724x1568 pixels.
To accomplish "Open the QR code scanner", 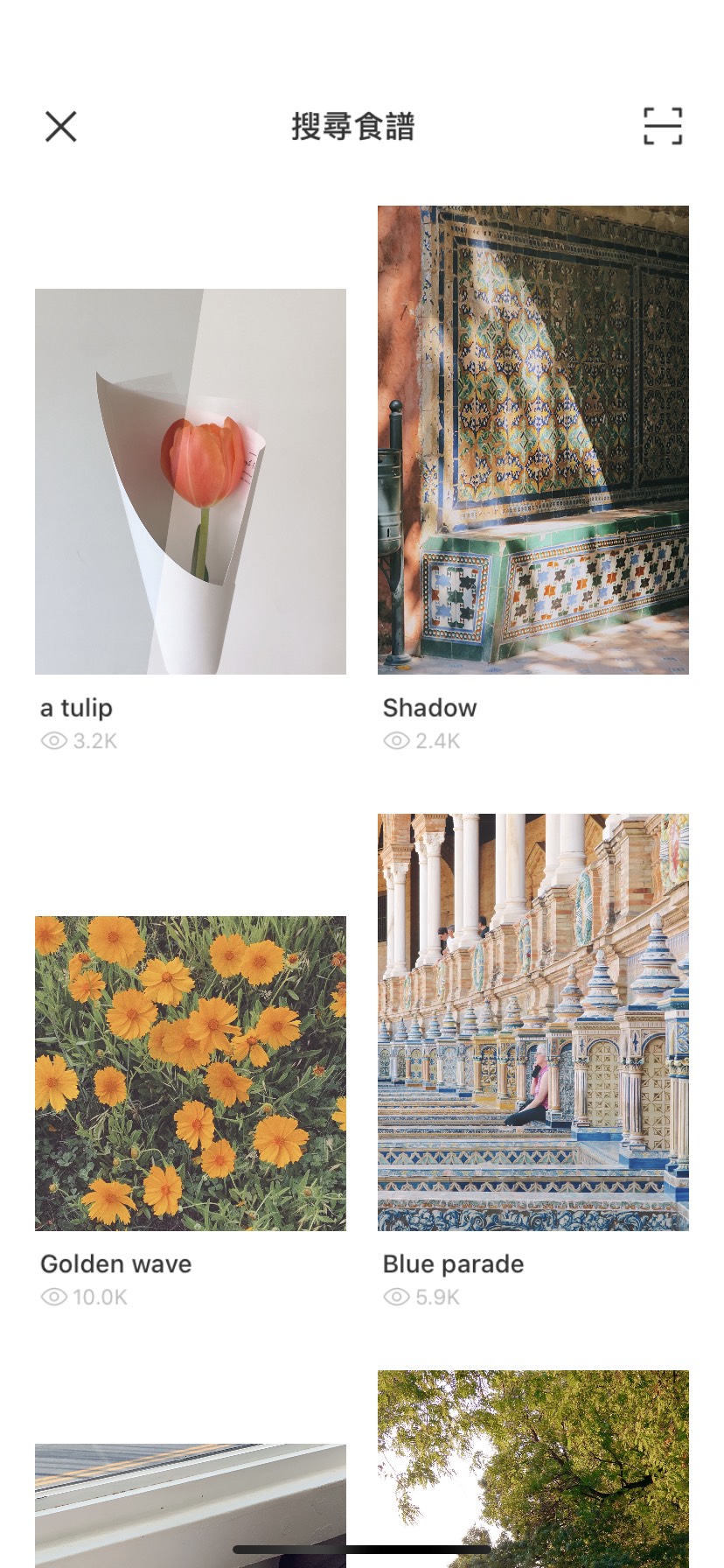I will tap(662, 127).
